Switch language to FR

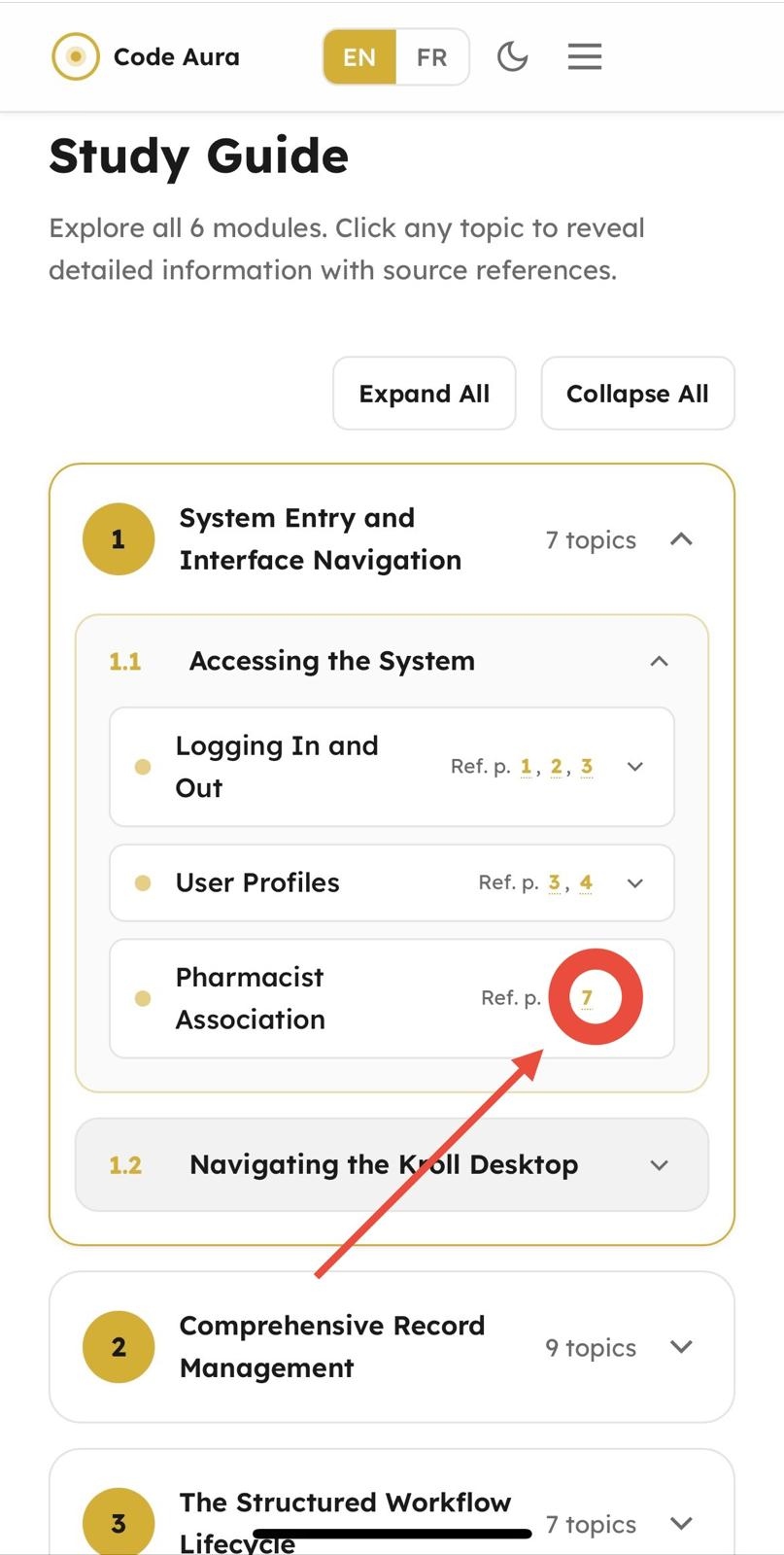point(430,56)
